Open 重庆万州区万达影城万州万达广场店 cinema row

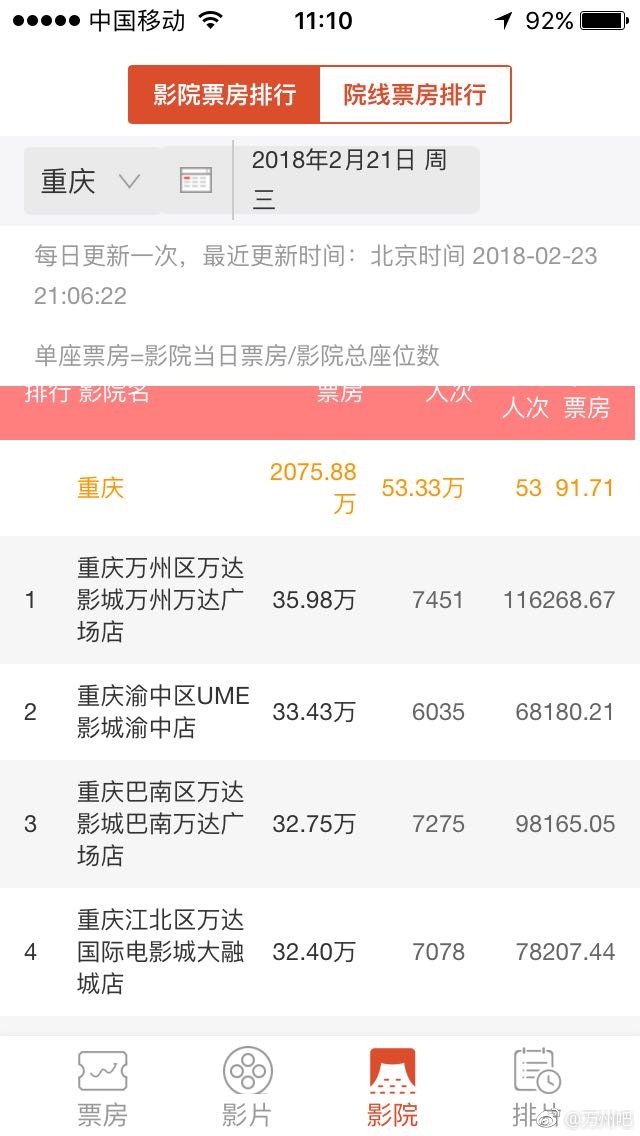click(x=320, y=600)
